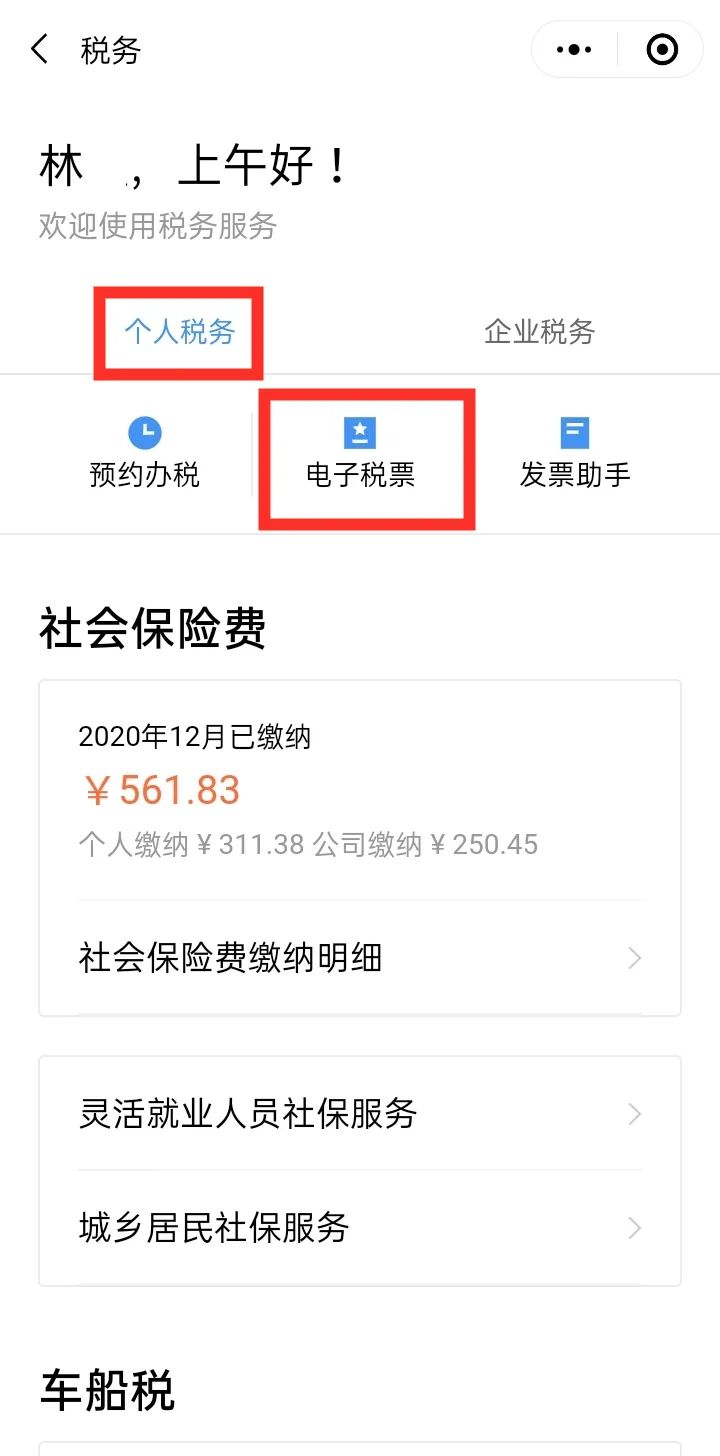Open 电子税票

tap(361, 455)
